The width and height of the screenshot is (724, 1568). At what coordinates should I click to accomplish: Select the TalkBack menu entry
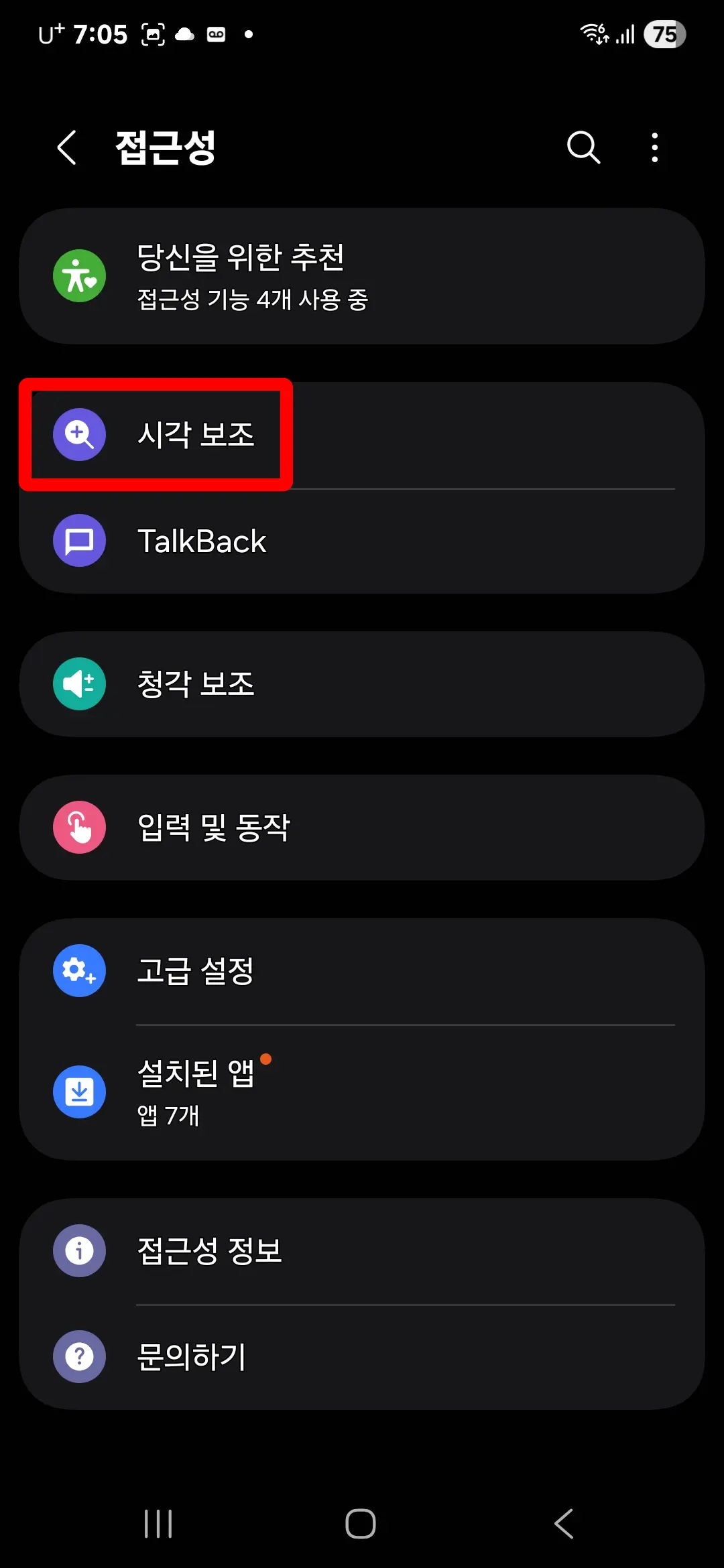(x=362, y=540)
